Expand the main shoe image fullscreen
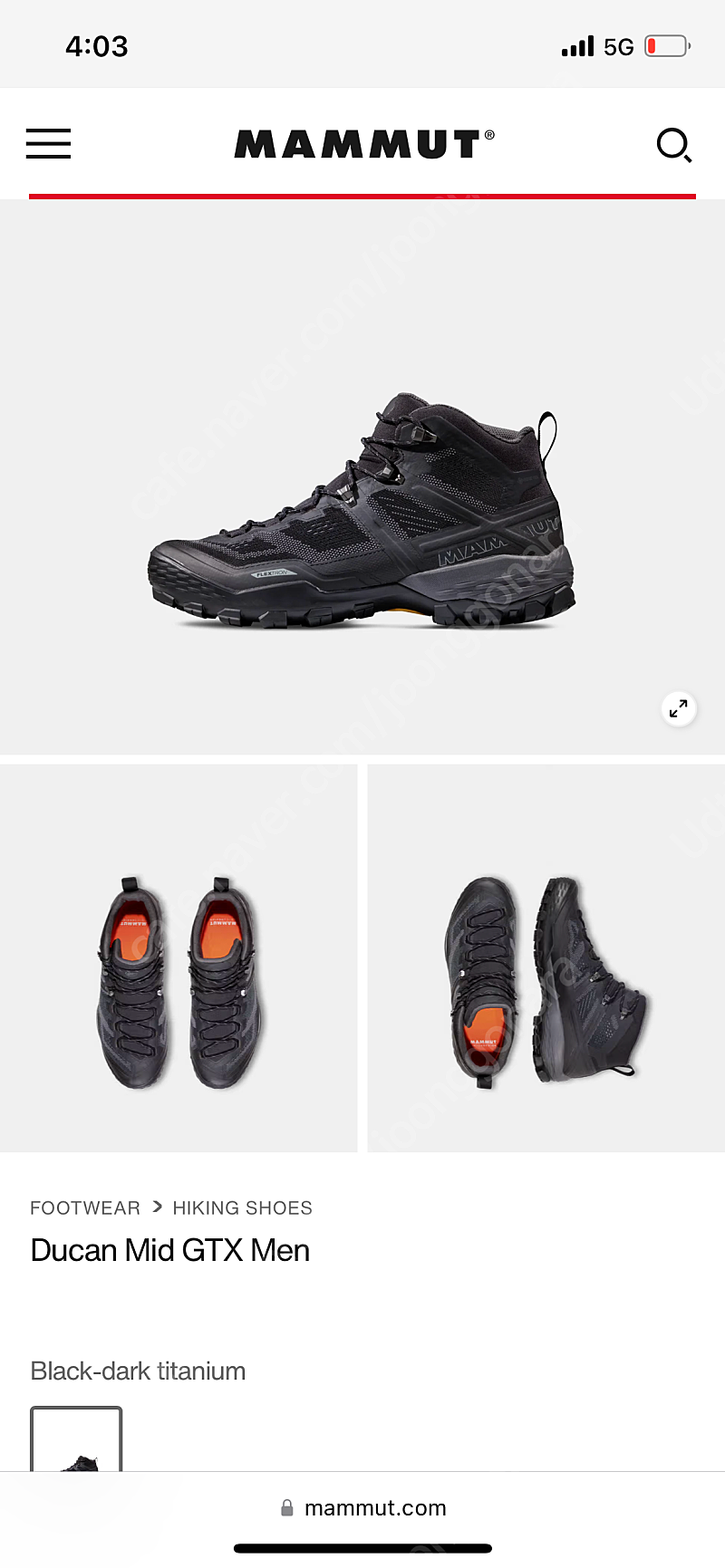Viewport: 725px width, 1568px height. point(679,708)
